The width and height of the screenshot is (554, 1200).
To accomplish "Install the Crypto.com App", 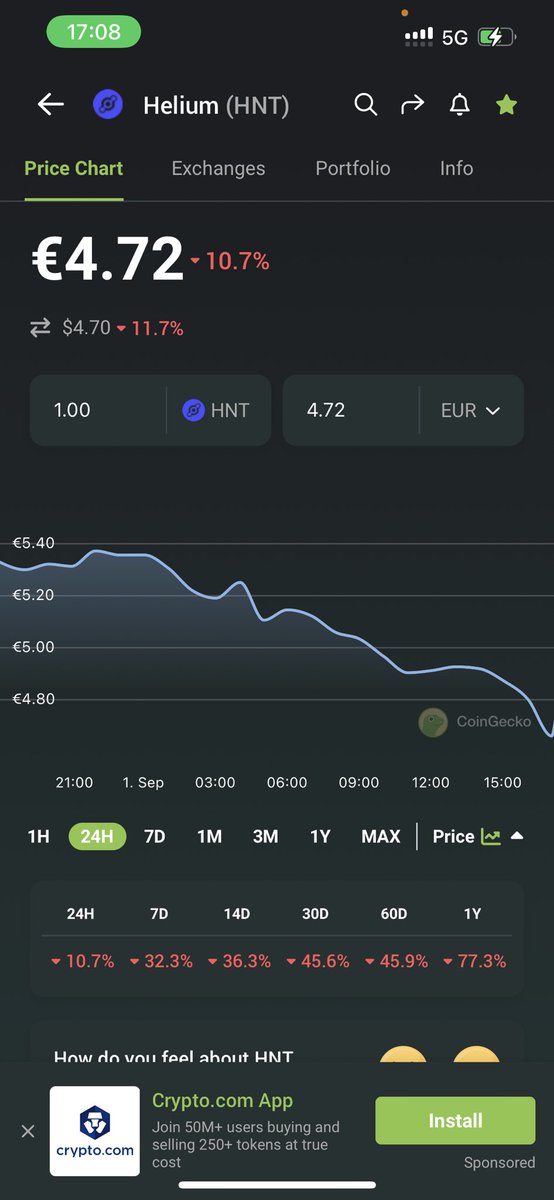I will (455, 1121).
